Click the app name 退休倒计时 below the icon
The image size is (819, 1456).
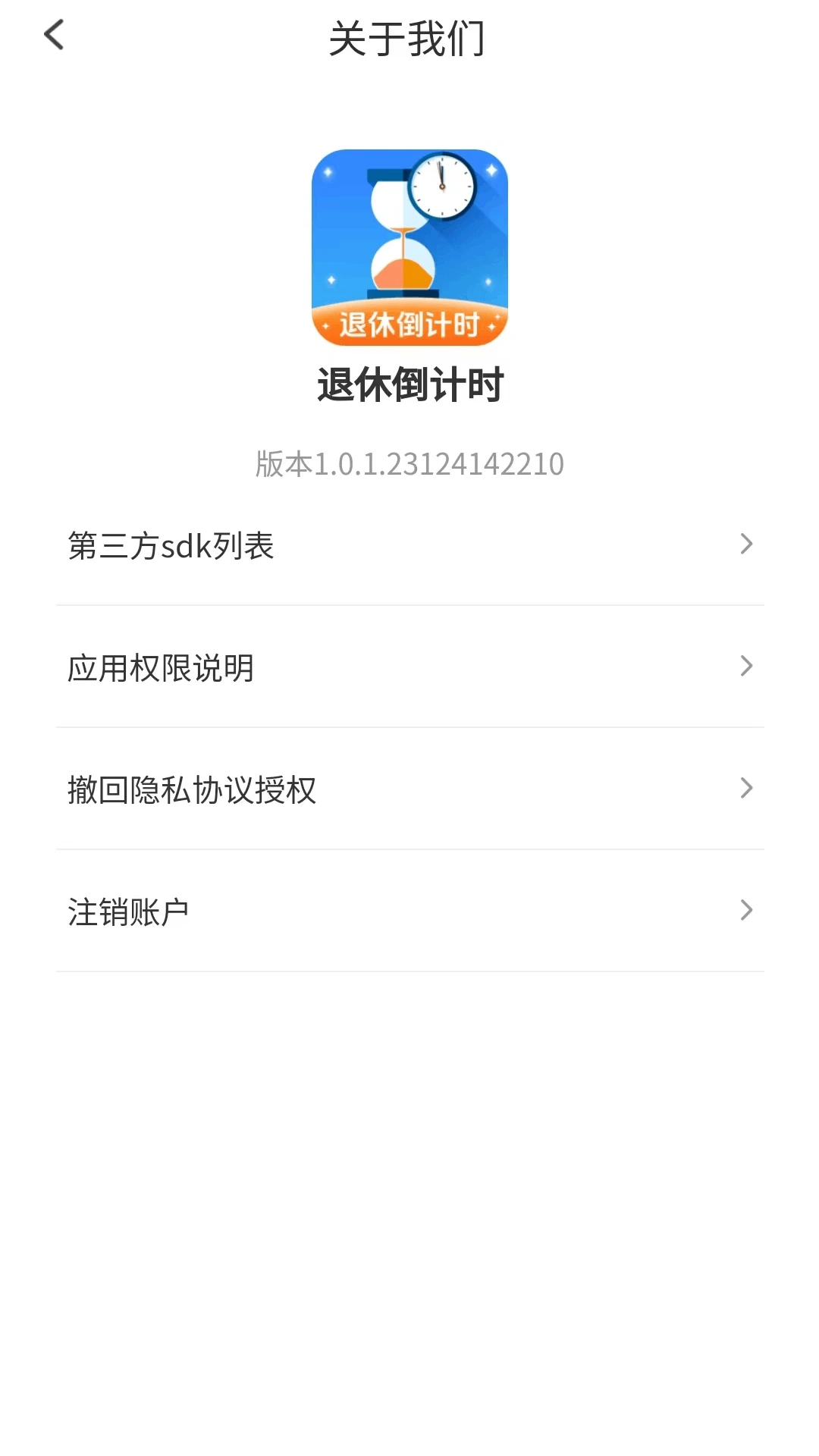pyautogui.click(x=409, y=383)
